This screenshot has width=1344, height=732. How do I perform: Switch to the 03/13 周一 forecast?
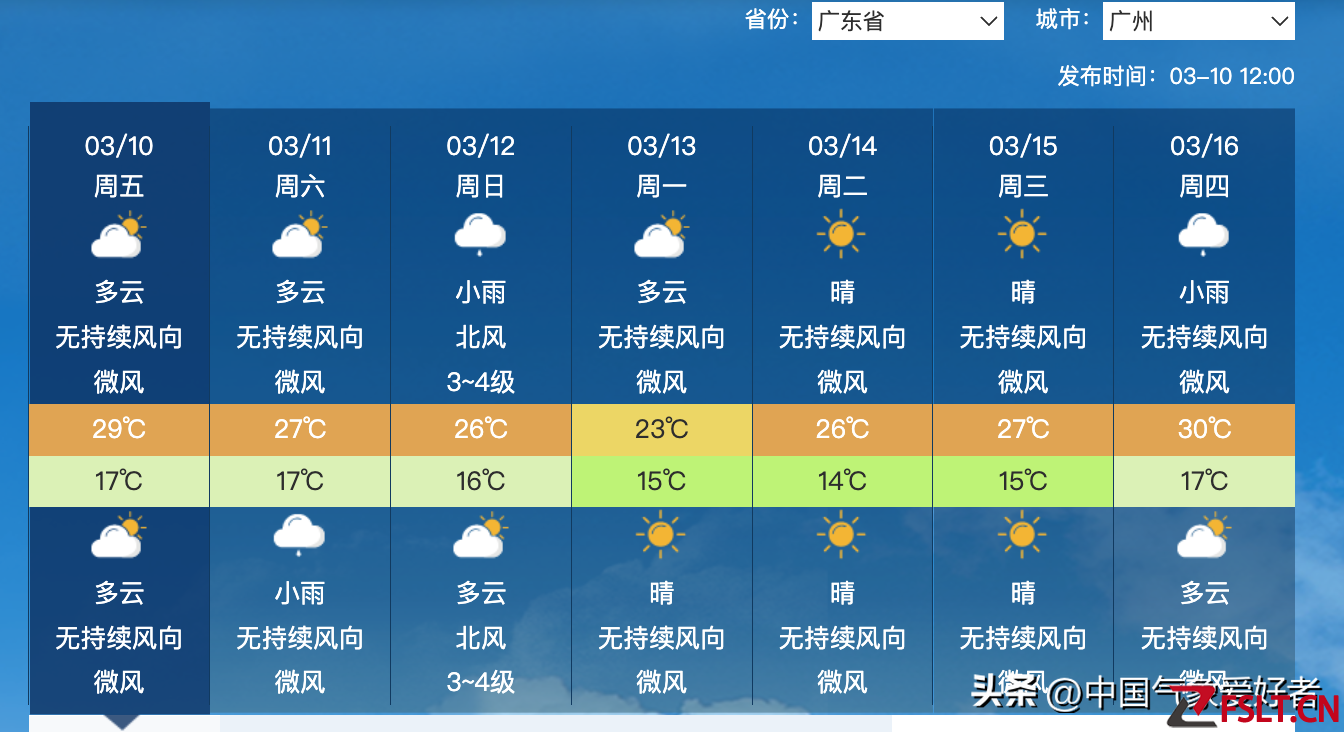(x=662, y=166)
